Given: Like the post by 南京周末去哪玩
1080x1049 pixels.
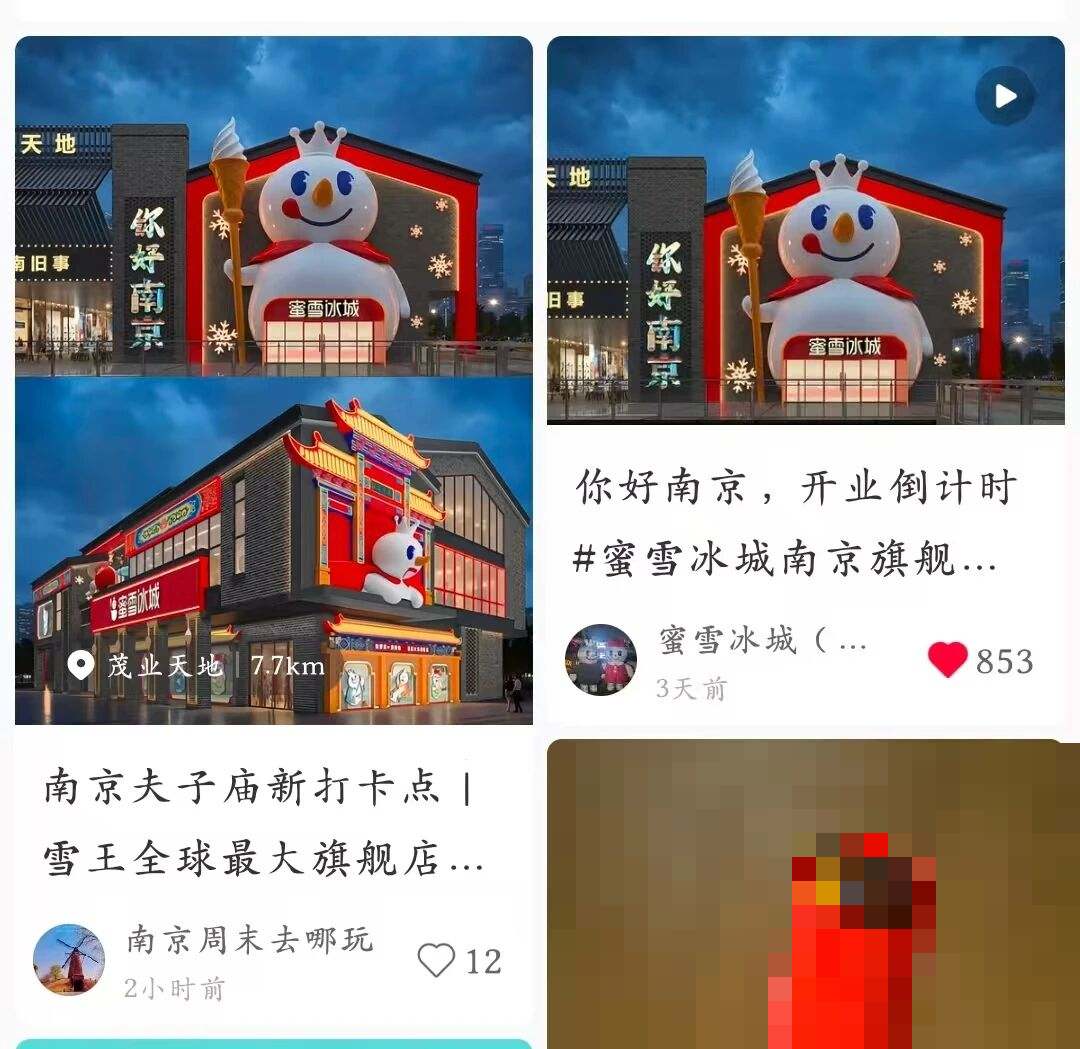Looking at the screenshot, I should (436, 961).
